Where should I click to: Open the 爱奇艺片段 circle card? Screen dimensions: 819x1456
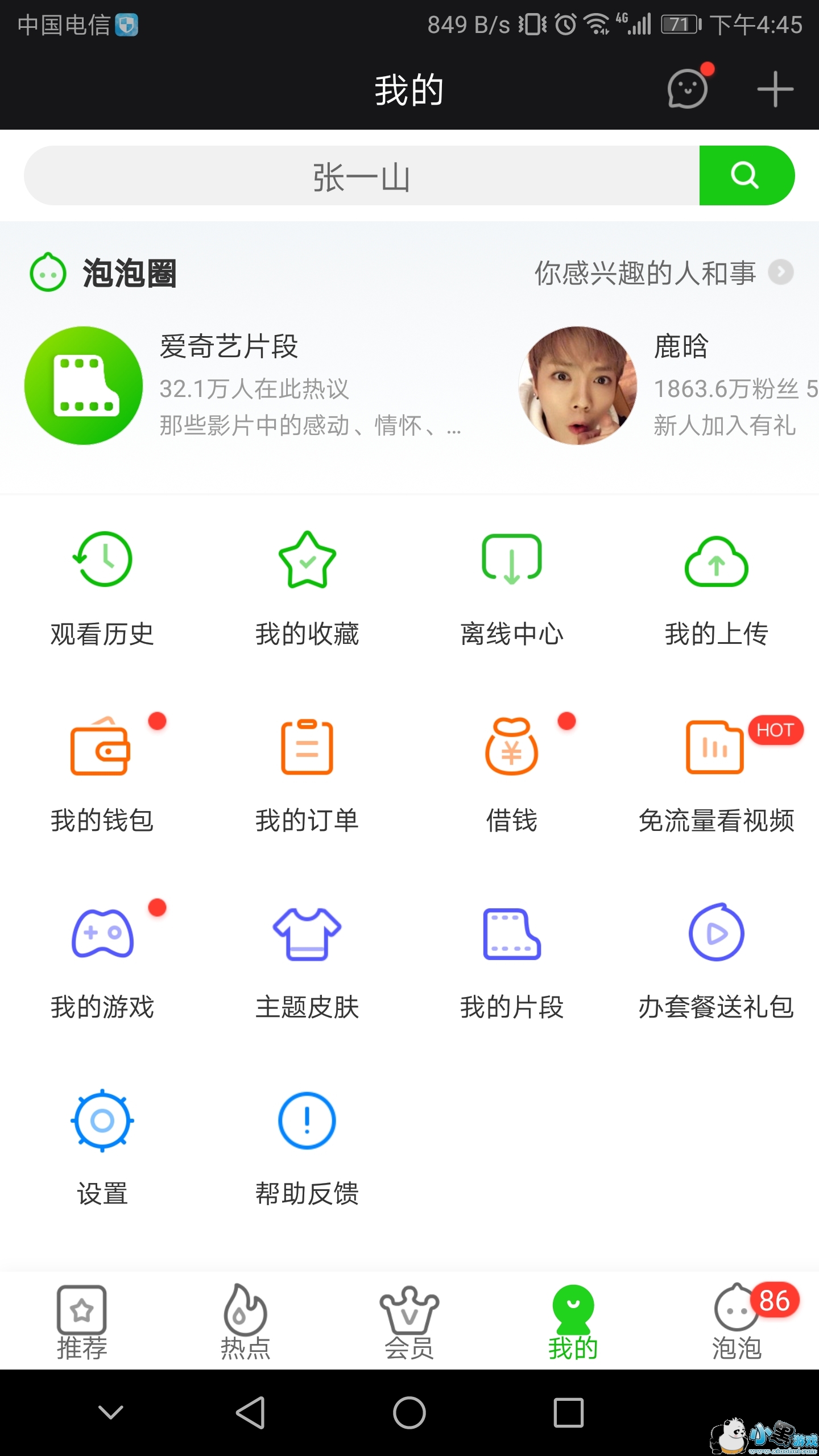pos(245,386)
